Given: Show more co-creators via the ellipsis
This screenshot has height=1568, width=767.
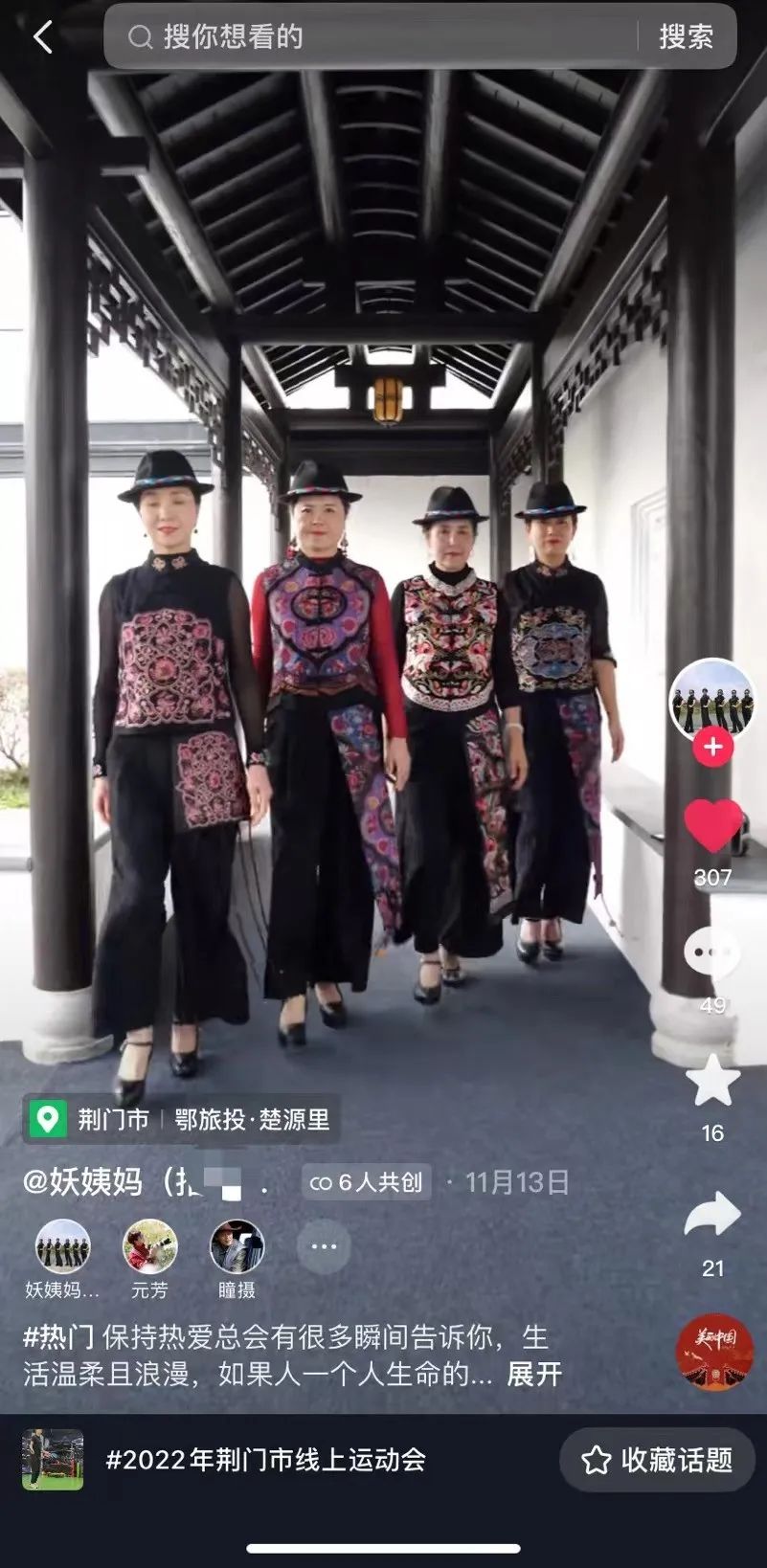Looking at the screenshot, I should coord(324,1246).
